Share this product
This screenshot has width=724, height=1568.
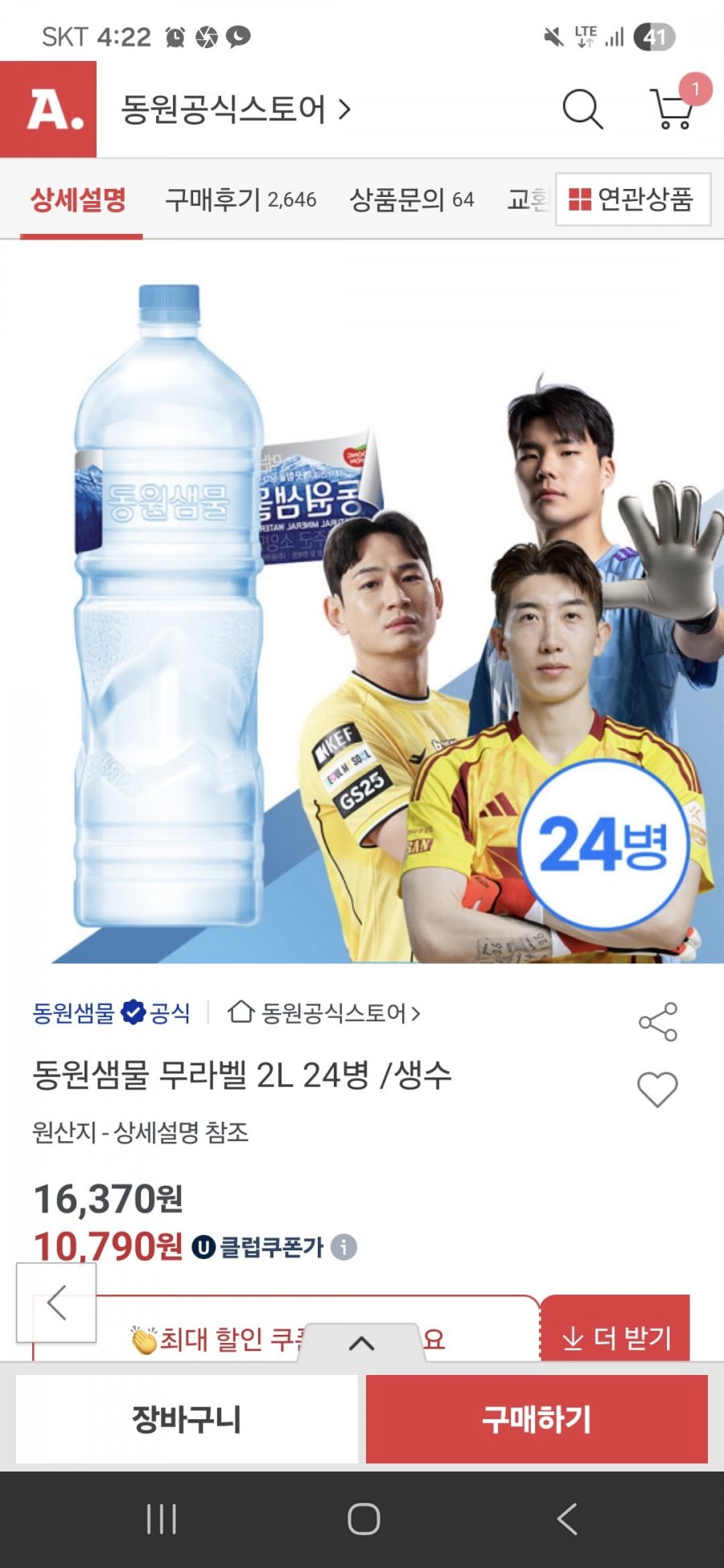tap(658, 1022)
